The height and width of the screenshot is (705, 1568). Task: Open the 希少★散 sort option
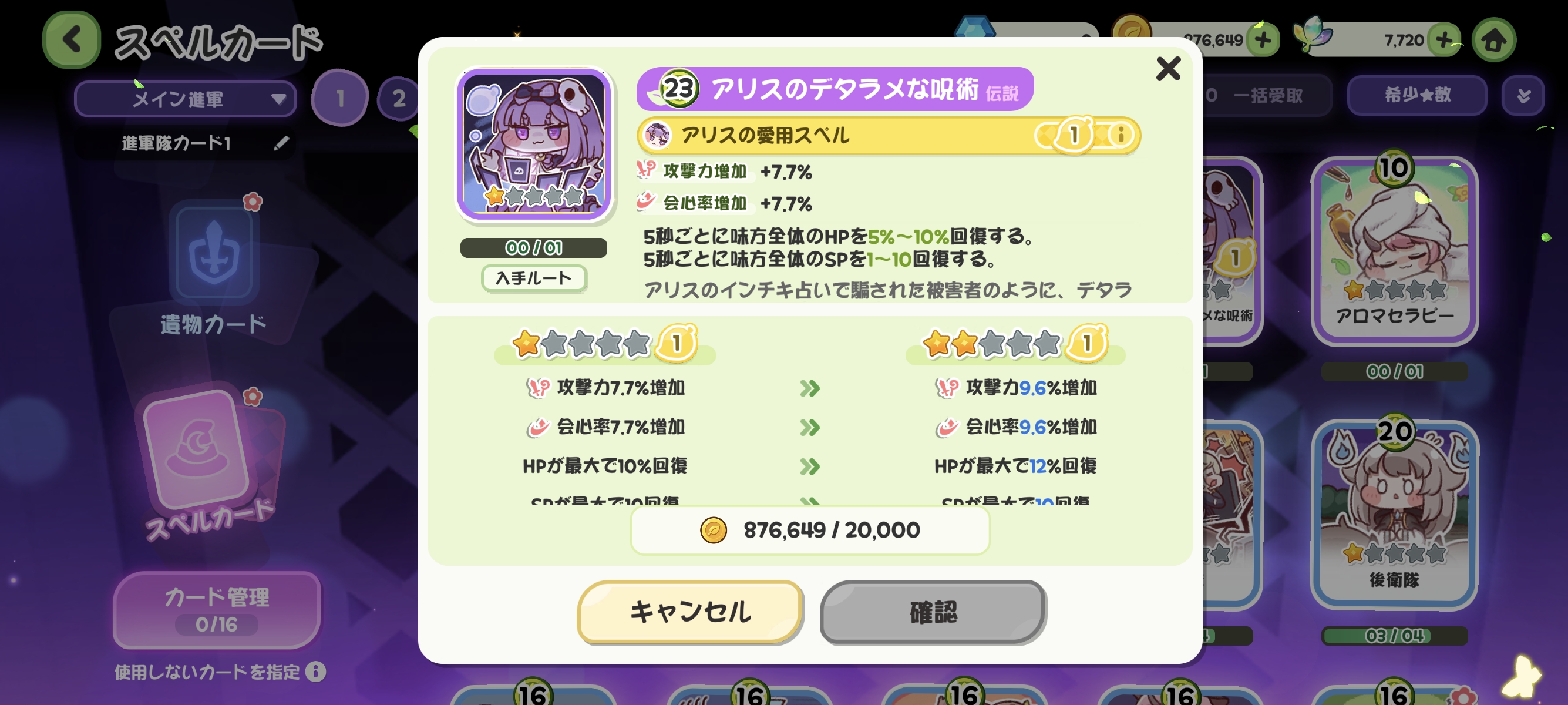pos(1416,95)
